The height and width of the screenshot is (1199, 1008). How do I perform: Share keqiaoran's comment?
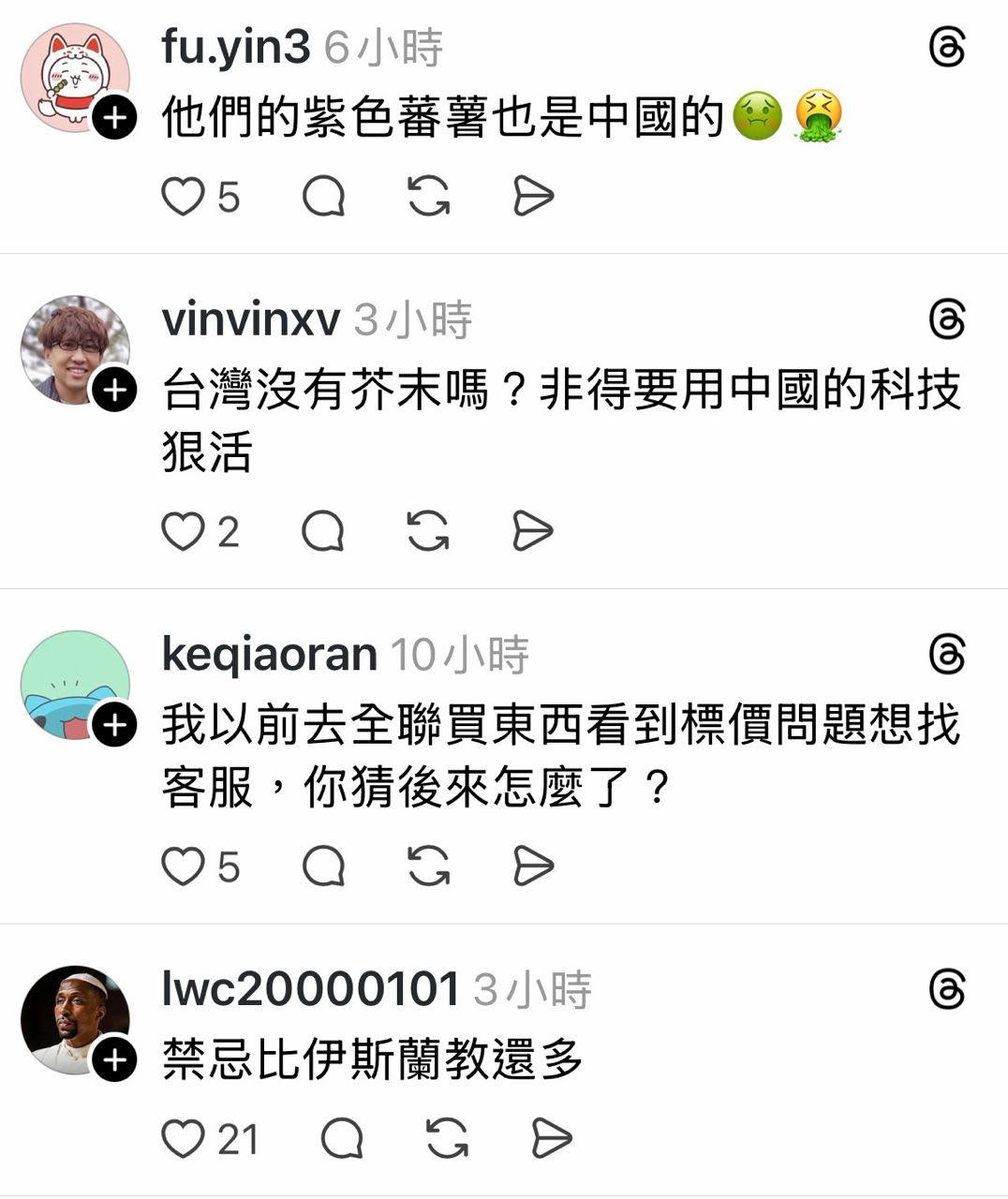point(534,866)
